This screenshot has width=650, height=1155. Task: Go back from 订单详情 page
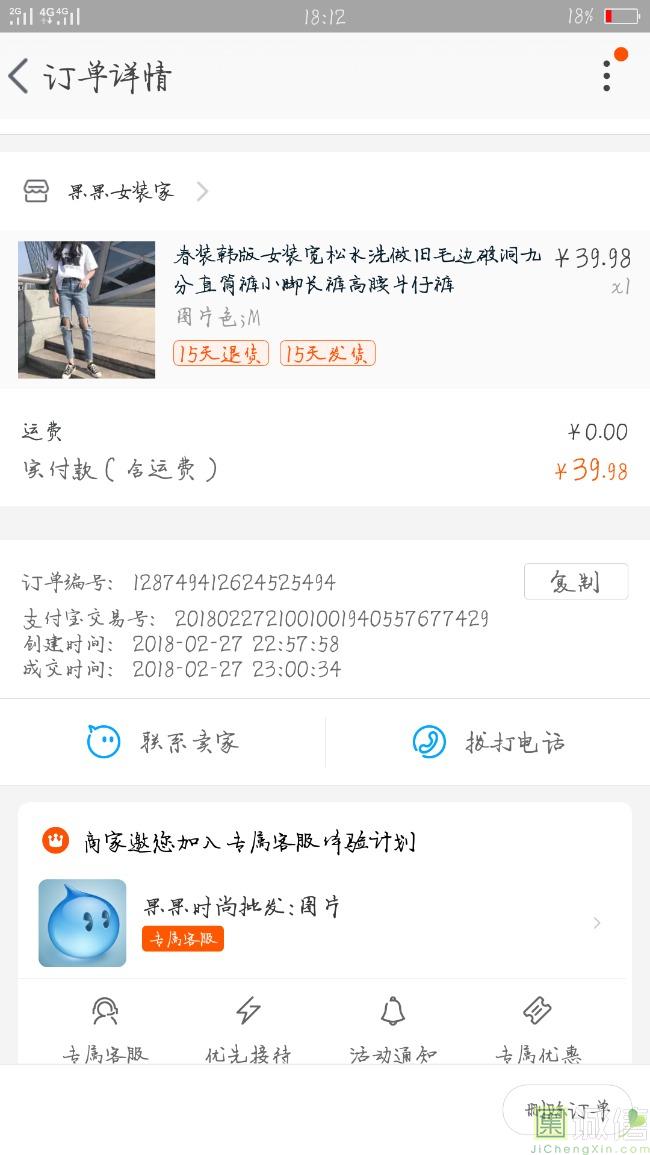point(19,76)
